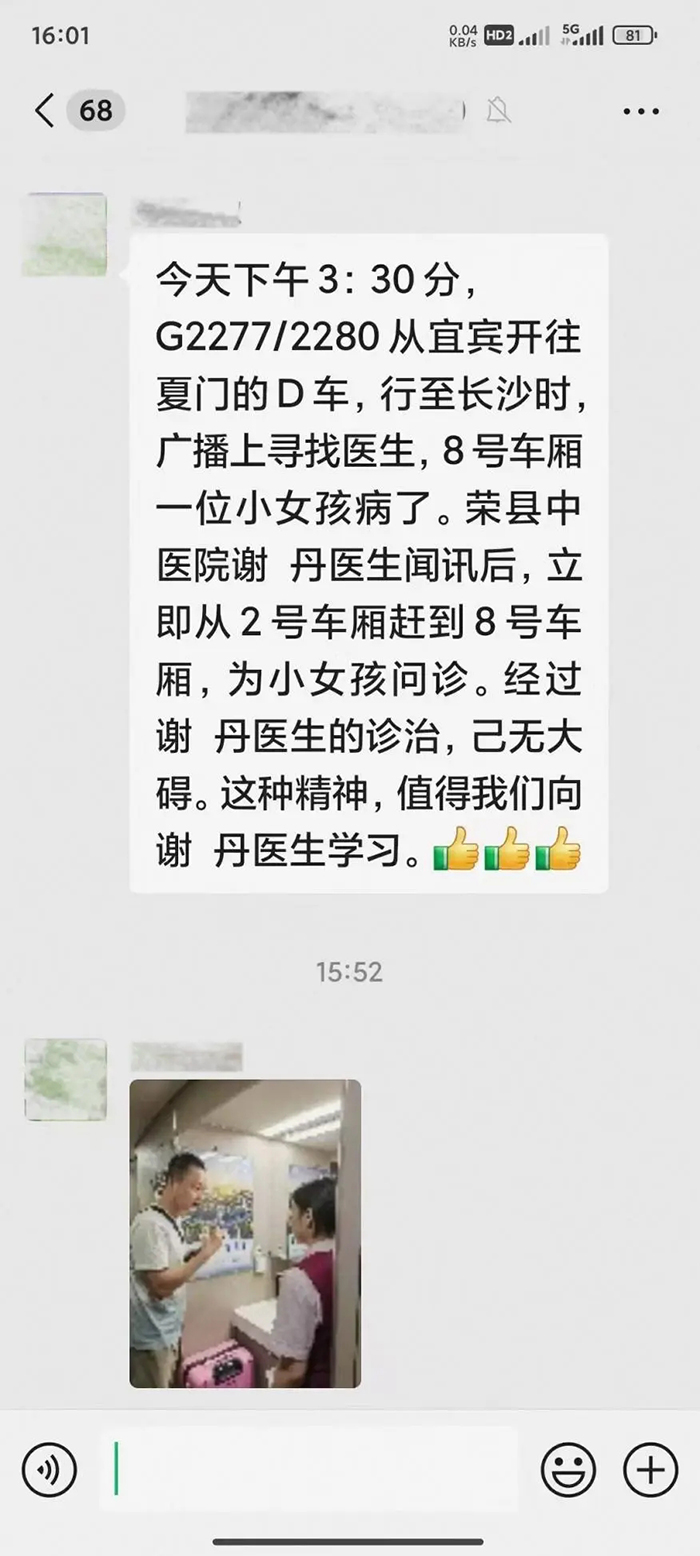700x1556 pixels.
Task: Go back to the chat list
Action: pyautogui.click(x=45, y=110)
